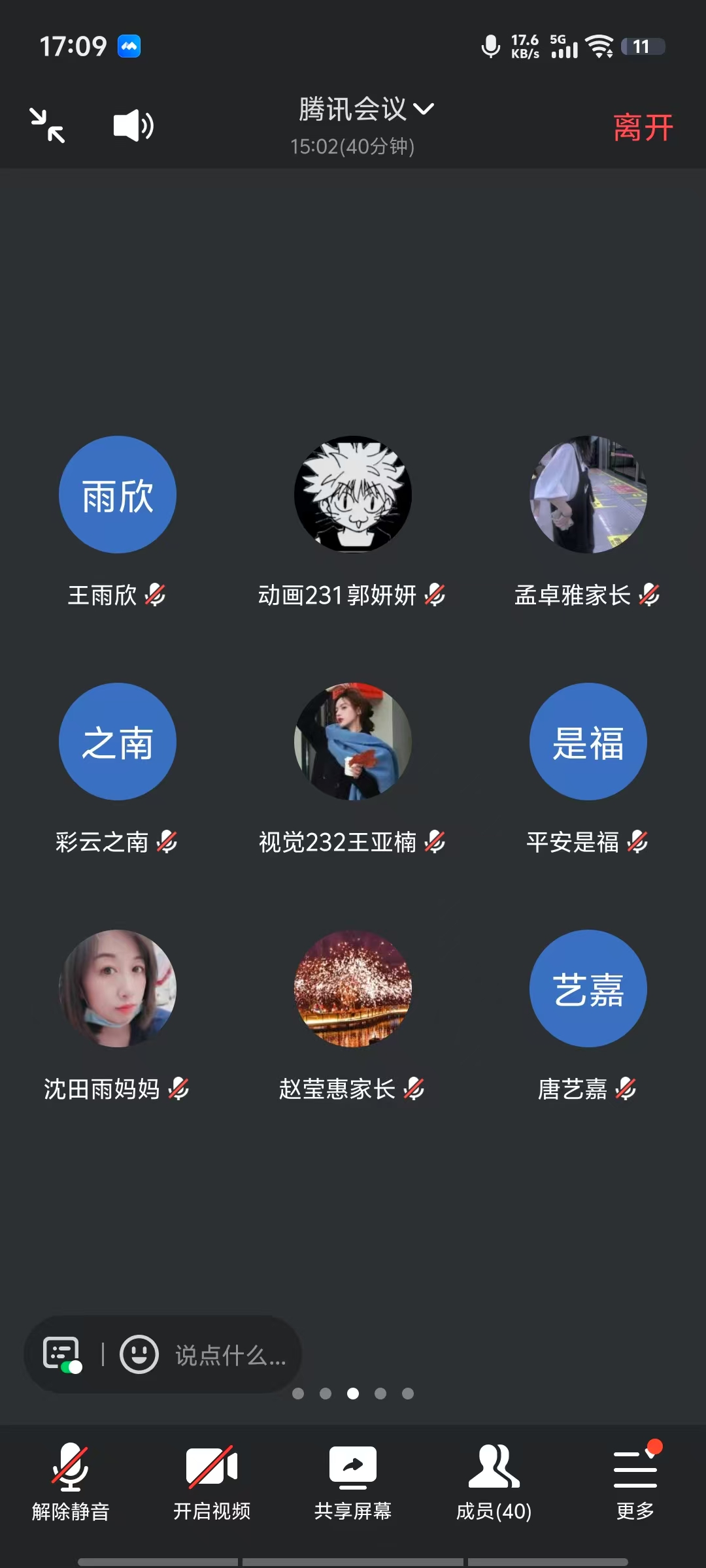The image size is (706, 1568).
Task: Select participant 平安是福
Action: pyautogui.click(x=588, y=742)
